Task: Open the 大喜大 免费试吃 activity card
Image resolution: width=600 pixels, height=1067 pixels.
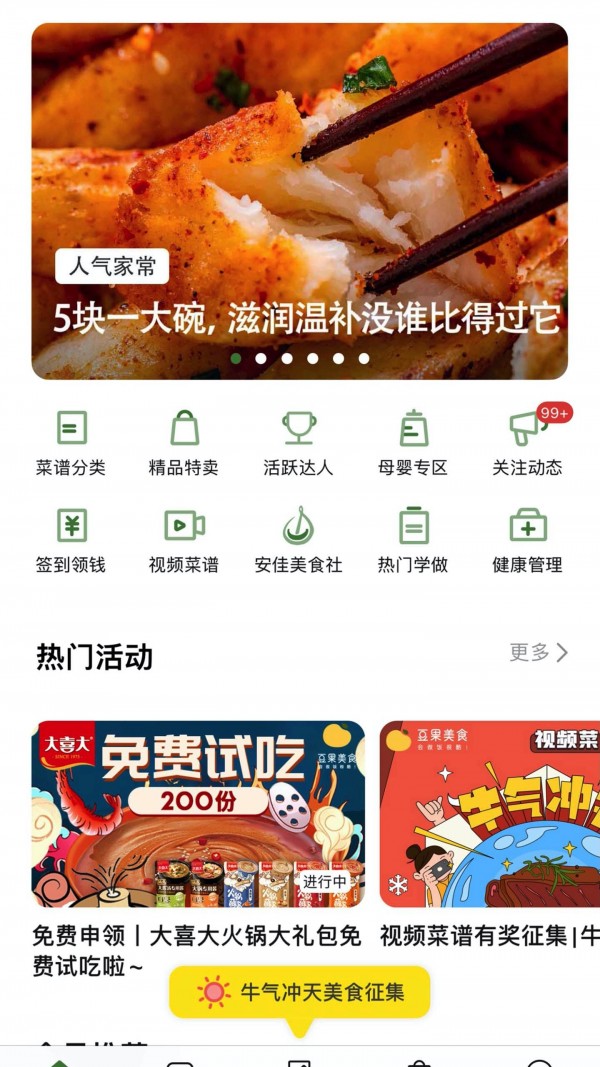Action: (x=198, y=813)
